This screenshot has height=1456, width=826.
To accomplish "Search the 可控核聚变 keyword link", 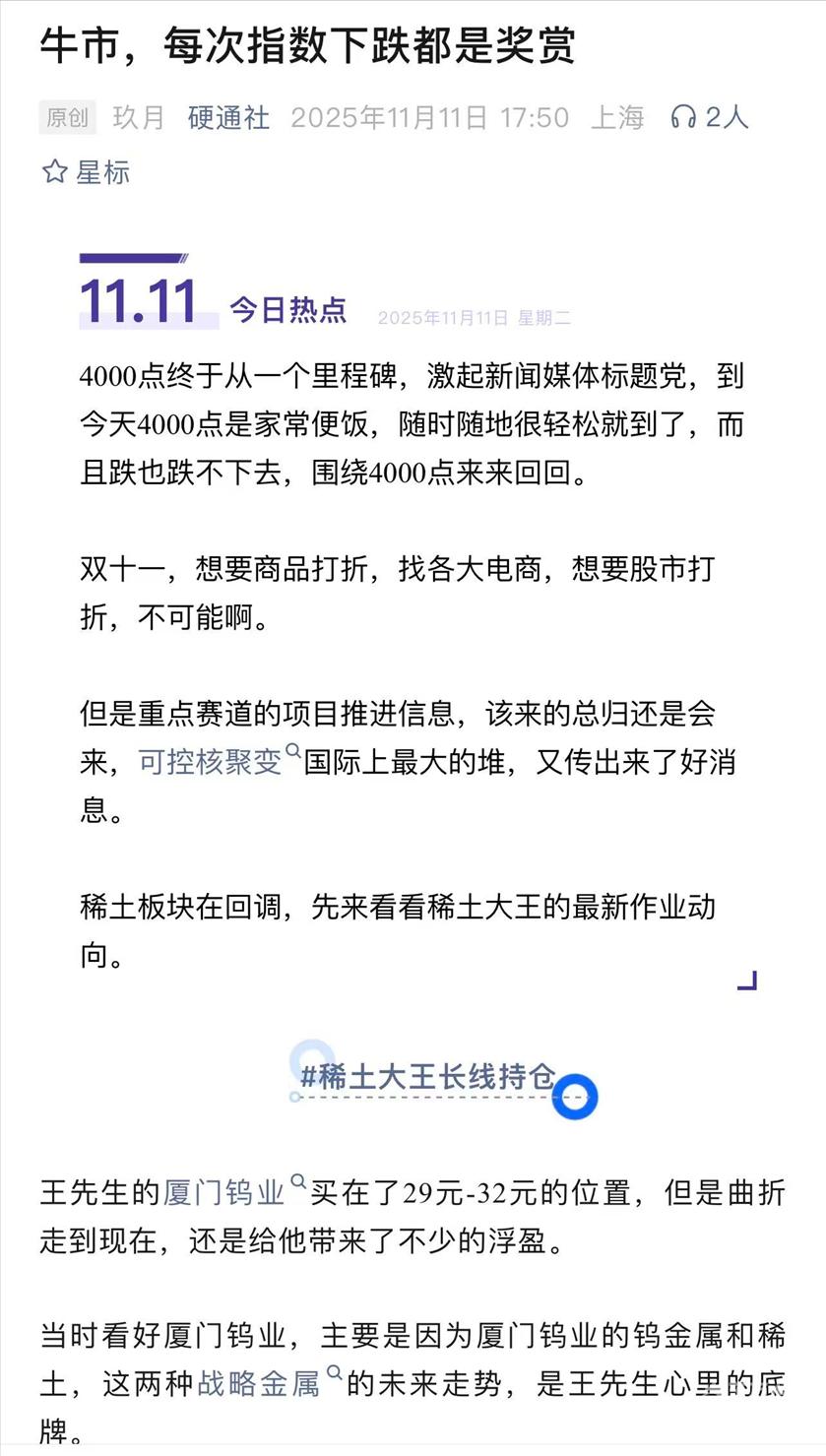I will tap(211, 762).
